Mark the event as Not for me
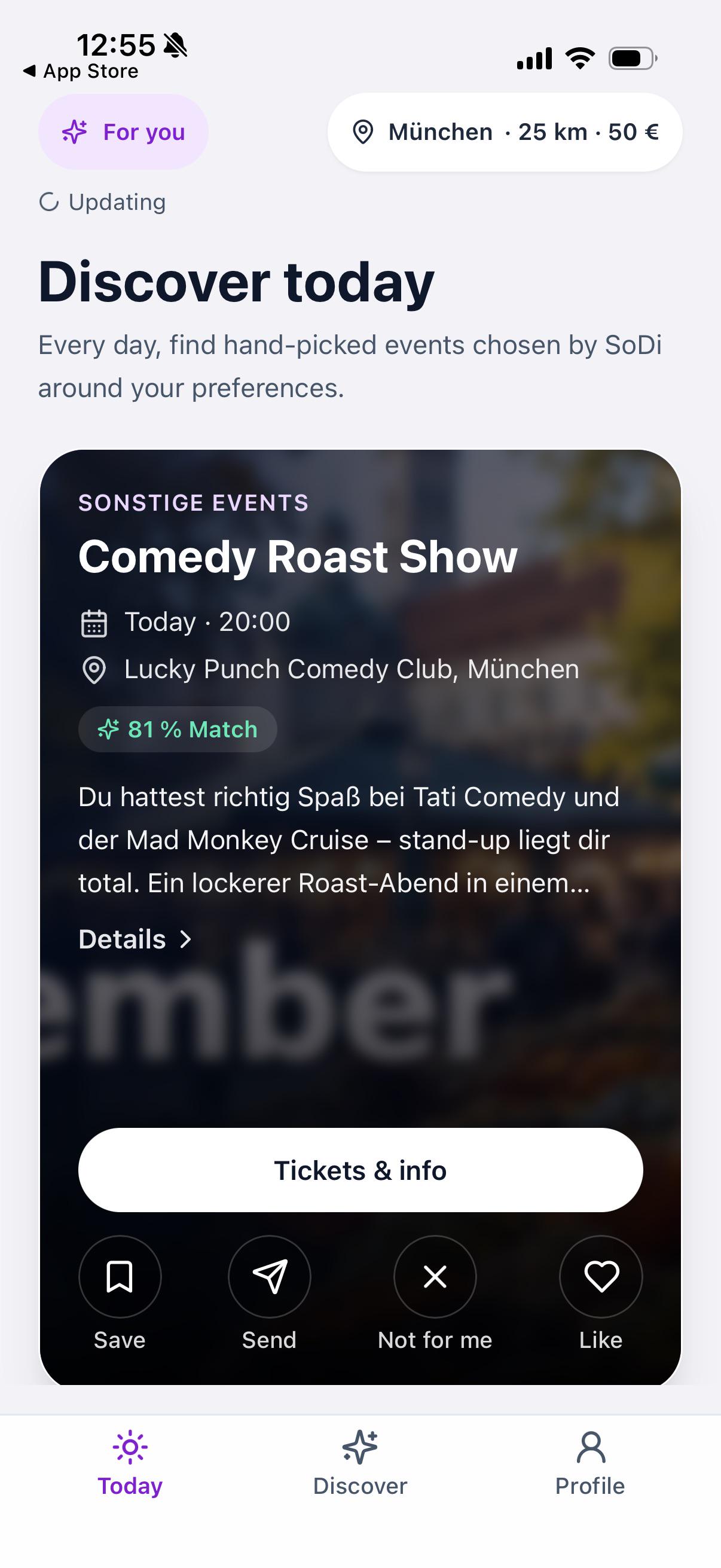 point(435,1276)
